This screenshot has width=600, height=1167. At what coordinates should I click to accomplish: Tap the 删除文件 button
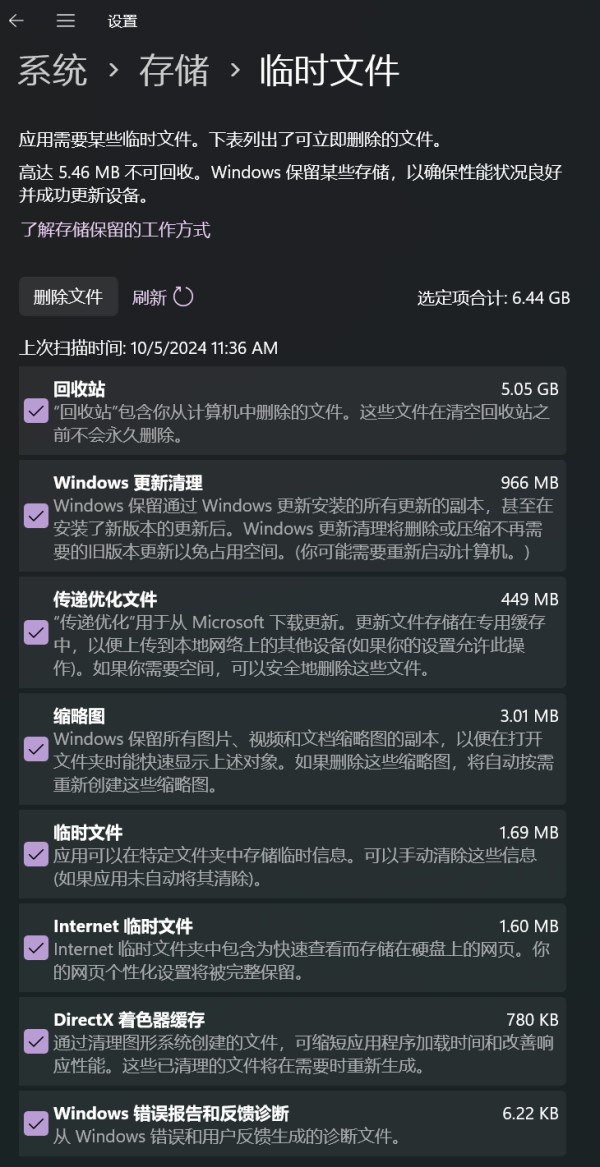68,297
